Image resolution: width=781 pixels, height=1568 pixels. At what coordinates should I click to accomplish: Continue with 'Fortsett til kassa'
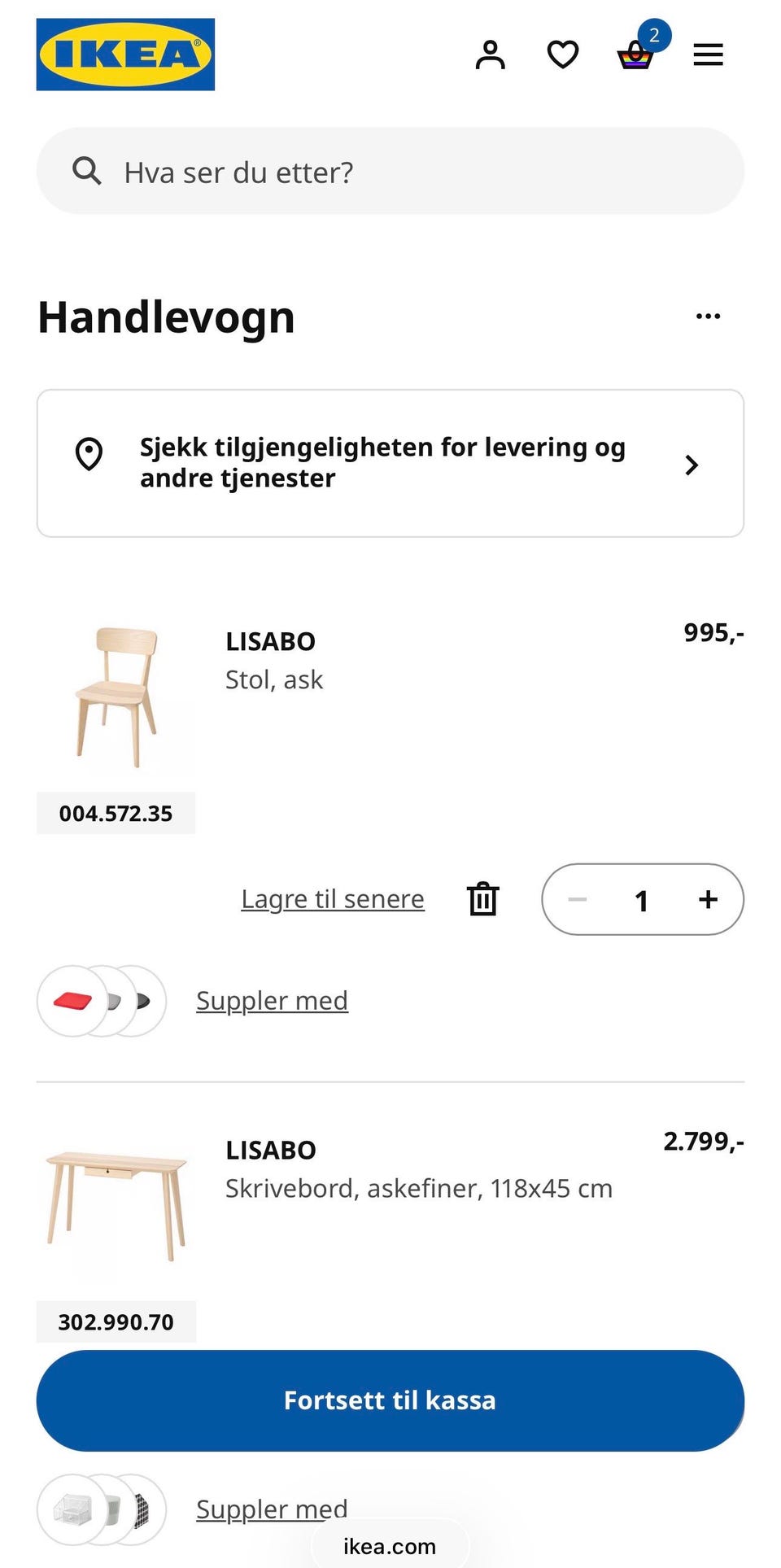pyautogui.click(x=390, y=1400)
